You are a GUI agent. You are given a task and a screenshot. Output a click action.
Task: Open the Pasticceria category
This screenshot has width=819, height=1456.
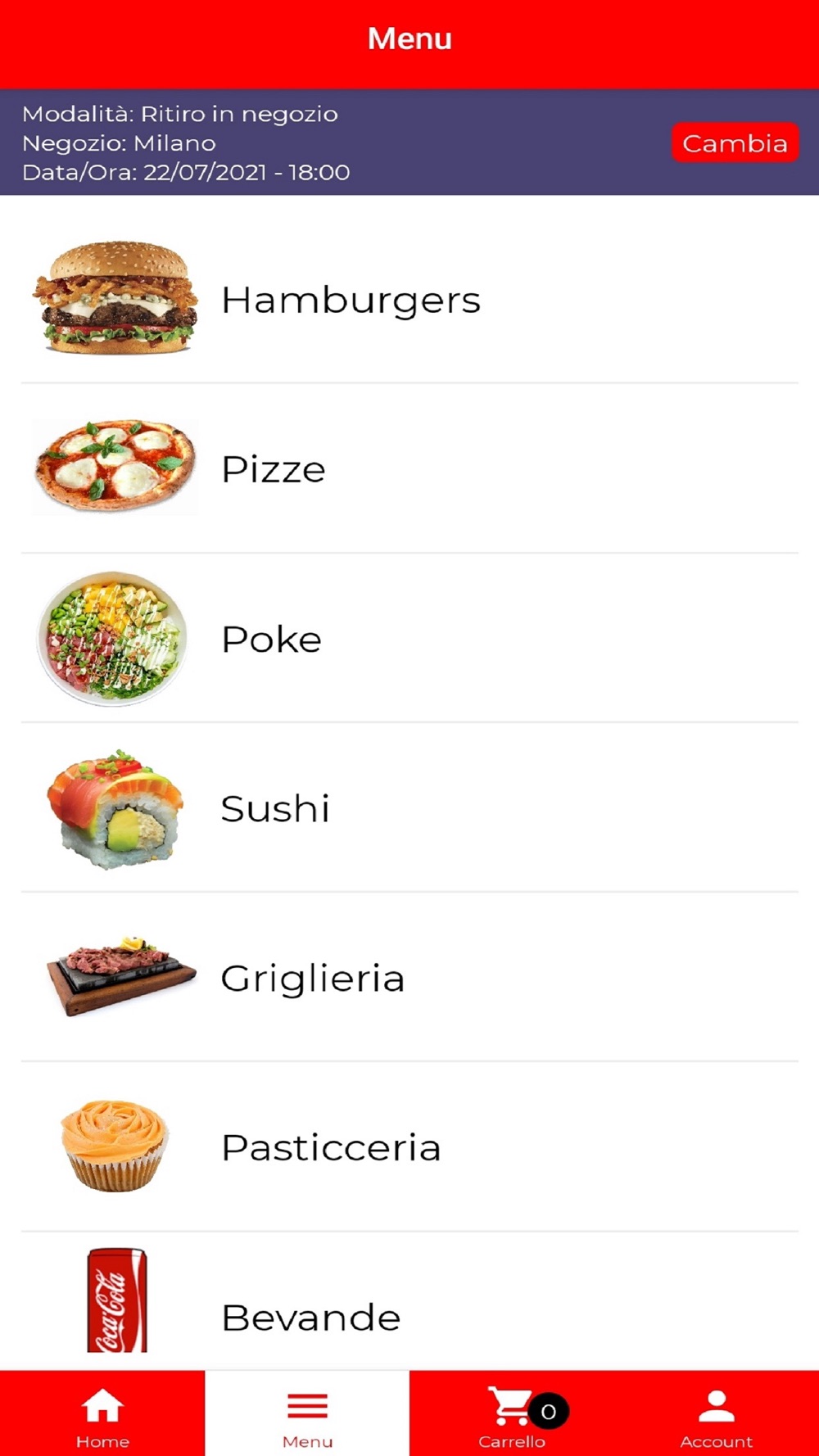coord(331,1147)
